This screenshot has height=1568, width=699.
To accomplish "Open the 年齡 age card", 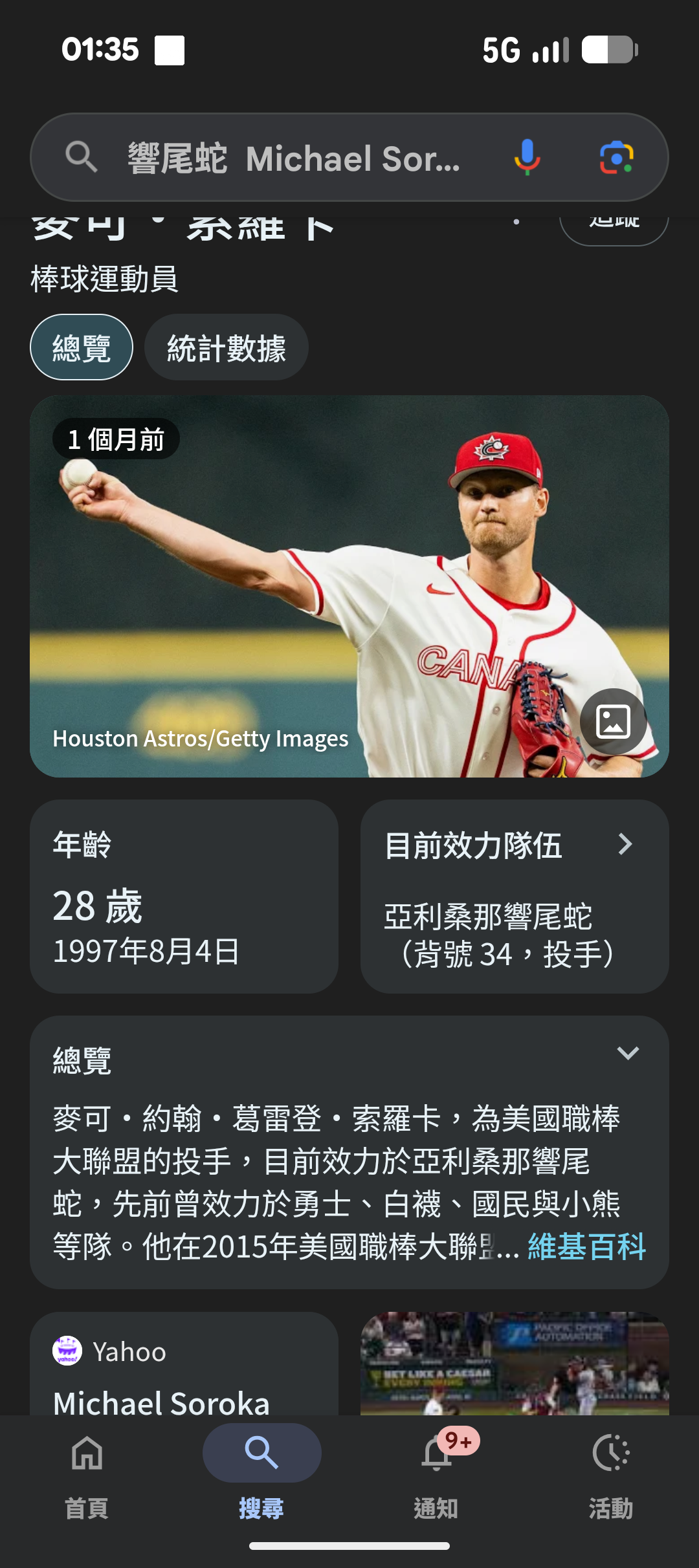I will [184, 896].
